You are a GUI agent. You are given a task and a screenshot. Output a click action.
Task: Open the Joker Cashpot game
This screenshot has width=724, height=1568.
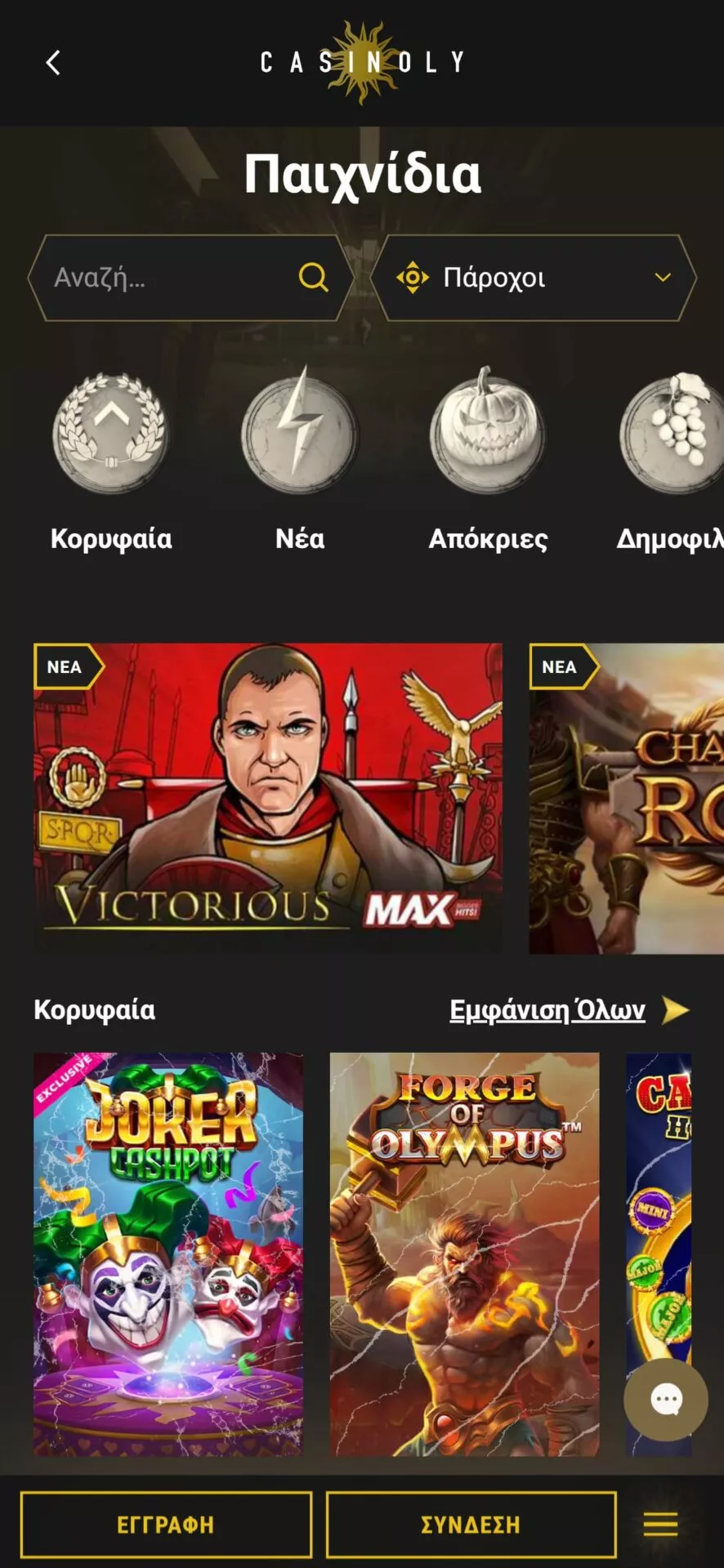pos(168,1254)
